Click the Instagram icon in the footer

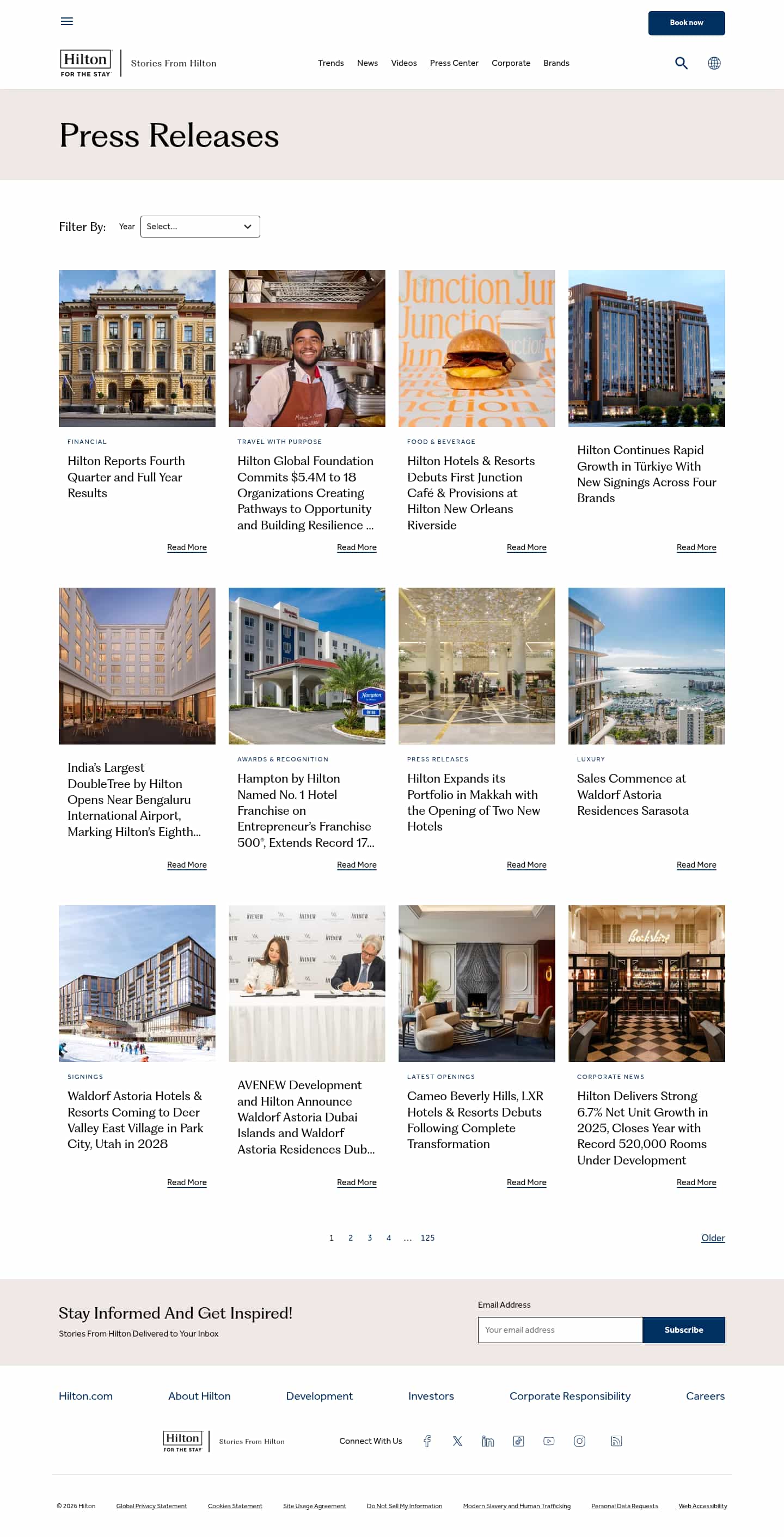point(579,1441)
